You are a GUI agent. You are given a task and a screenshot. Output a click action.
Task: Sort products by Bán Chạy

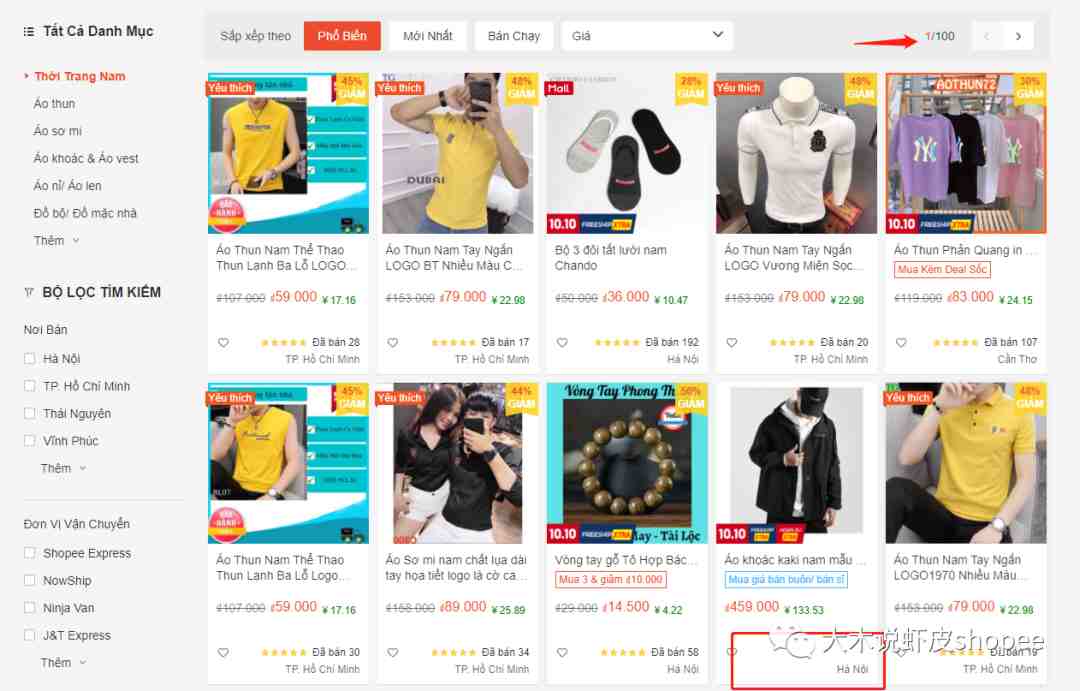[x=513, y=36]
